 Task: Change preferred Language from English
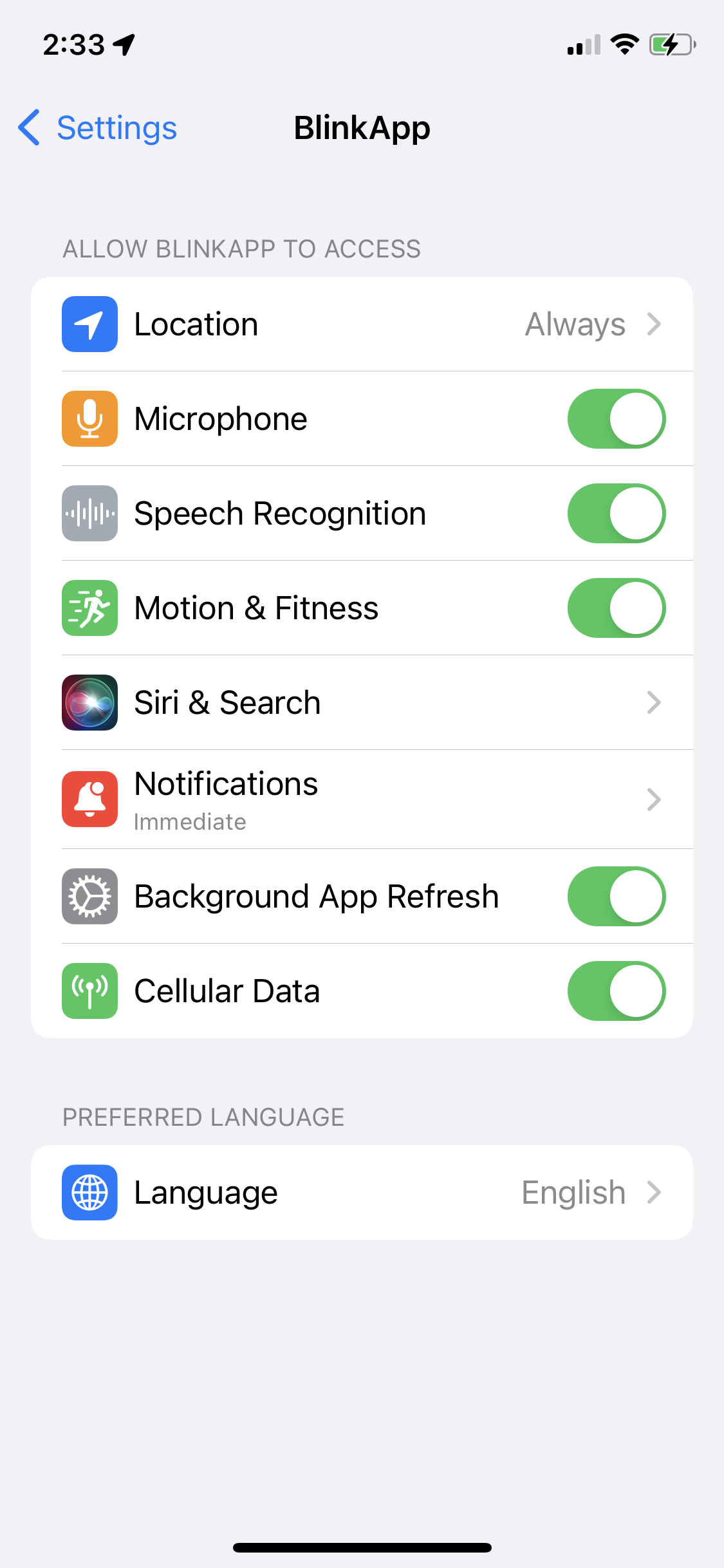[362, 1192]
